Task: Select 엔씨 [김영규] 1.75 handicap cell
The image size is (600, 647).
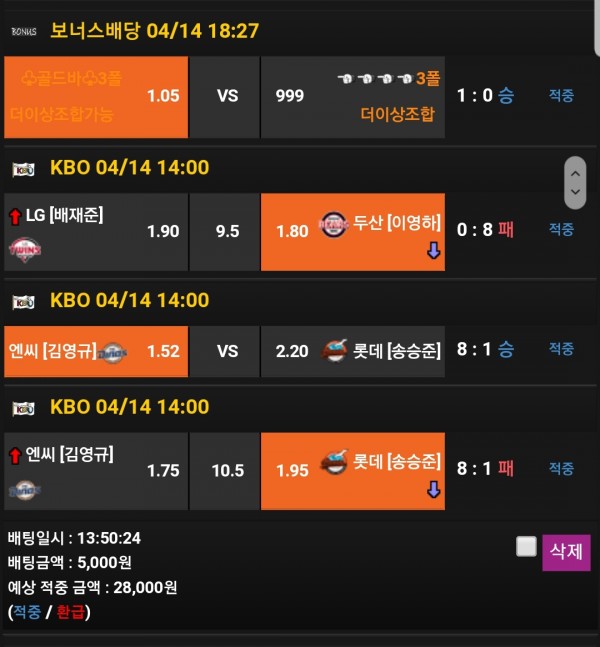Action: point(96,470)
